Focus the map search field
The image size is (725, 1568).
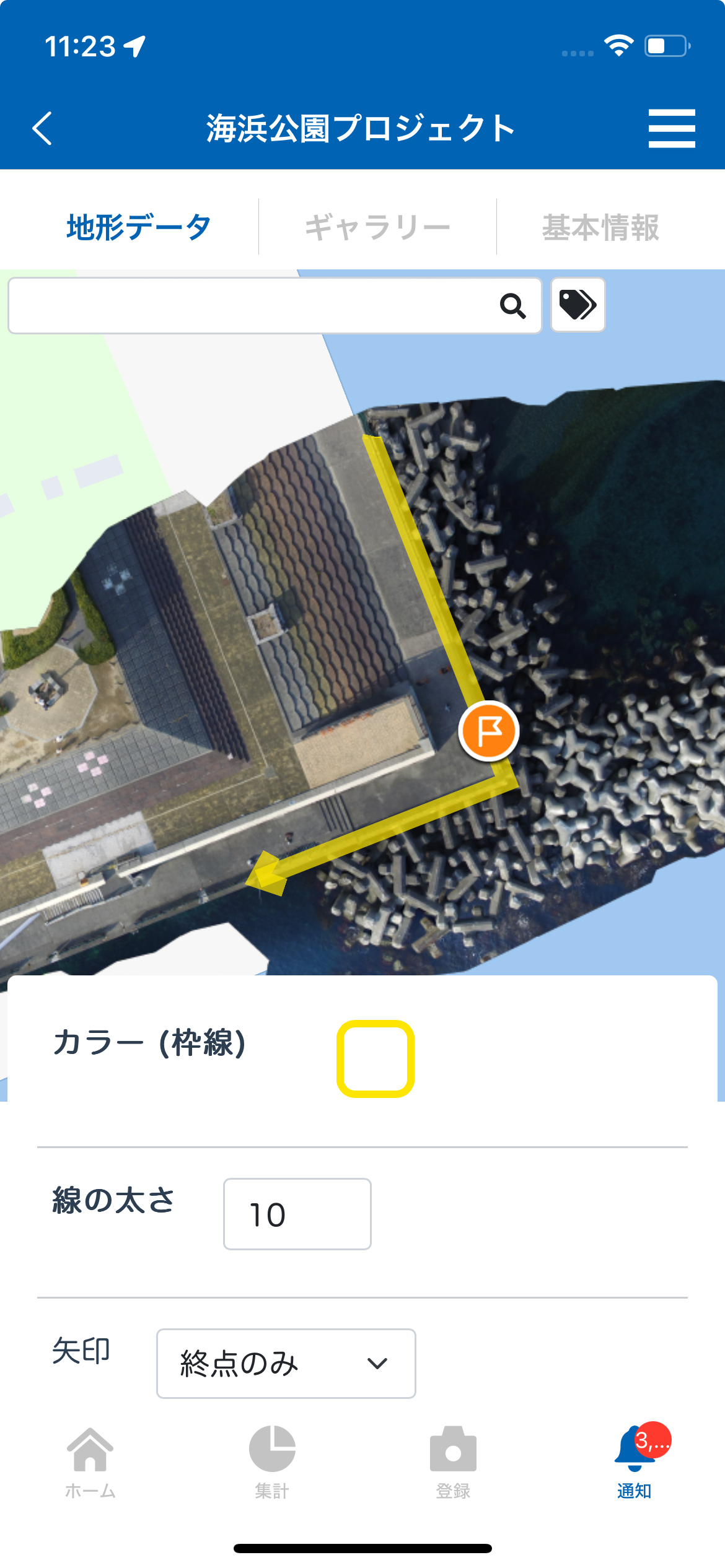[x=248, y=305]
